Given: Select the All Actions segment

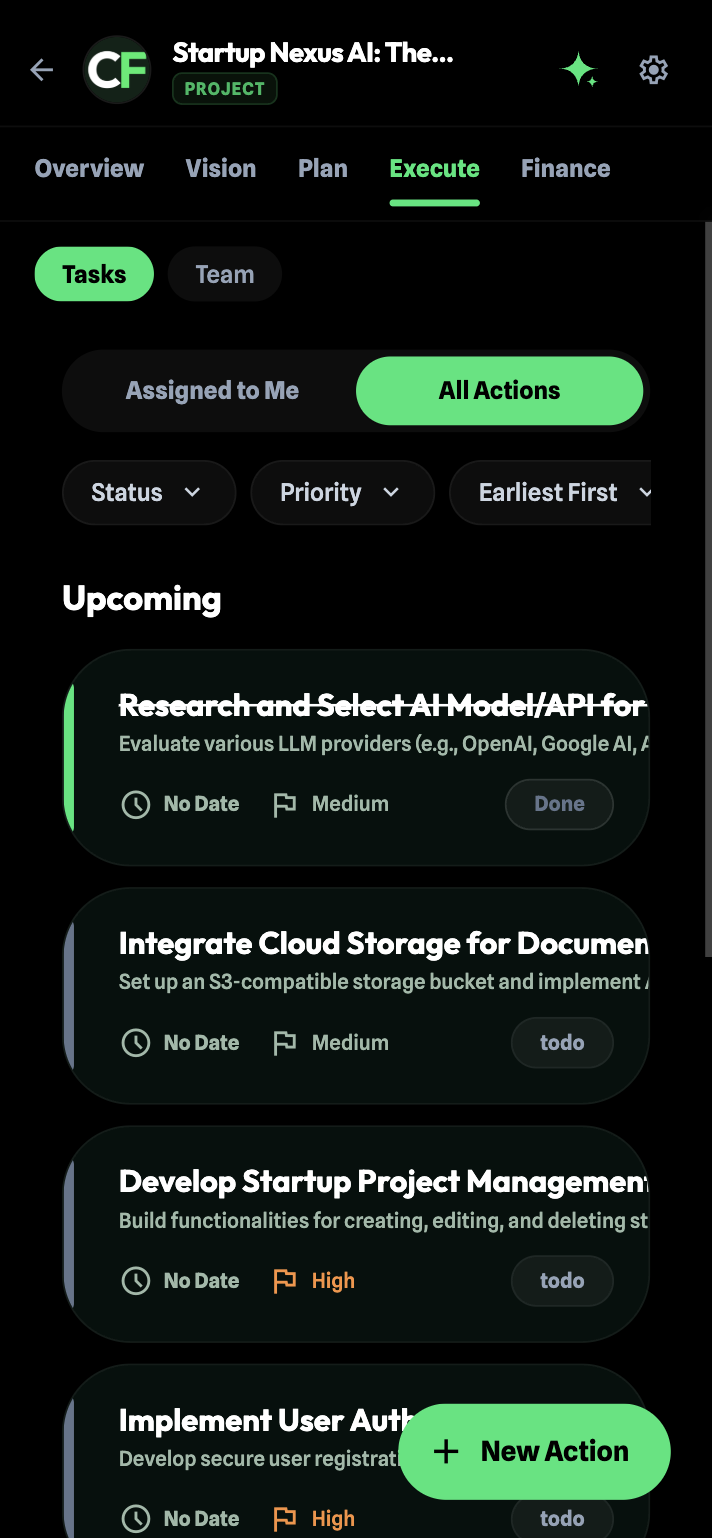Looking at the screenshot, I should (x=499, y=391).
